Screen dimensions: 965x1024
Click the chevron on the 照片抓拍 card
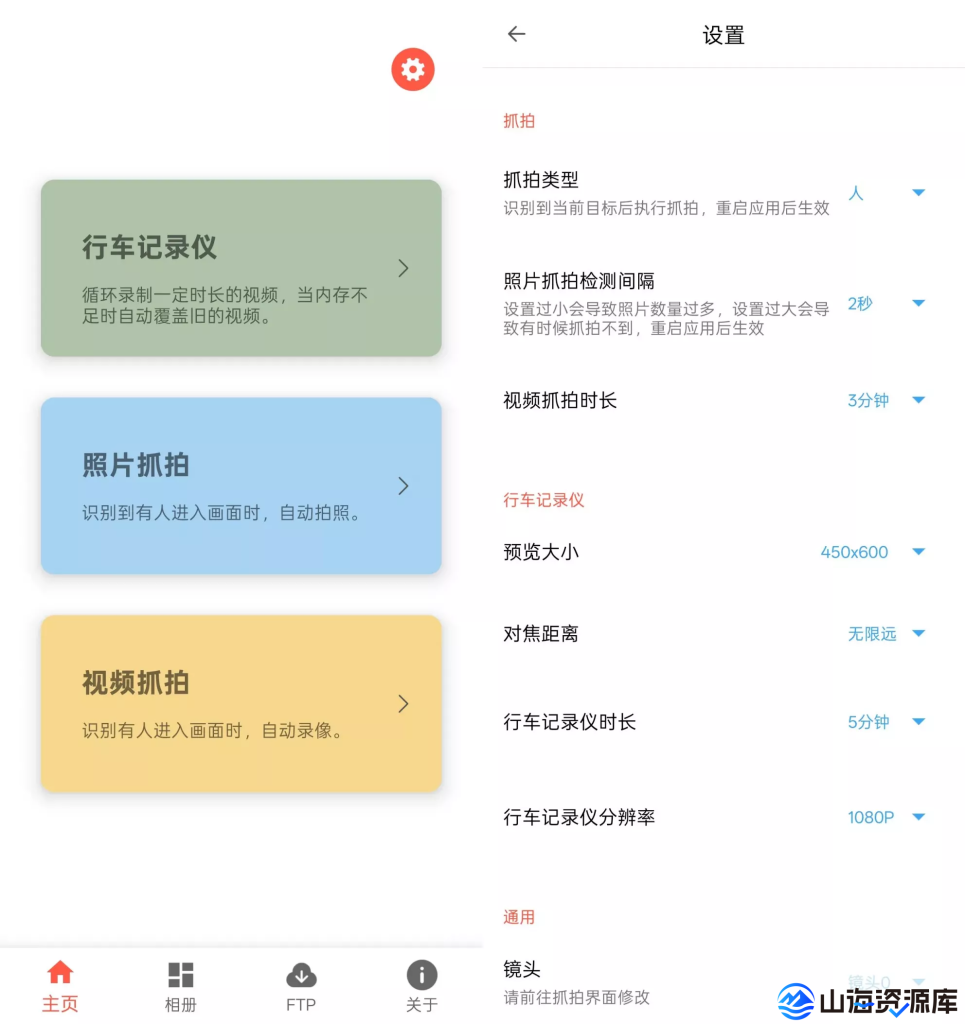pyautogui.click(x=403, y=487)
